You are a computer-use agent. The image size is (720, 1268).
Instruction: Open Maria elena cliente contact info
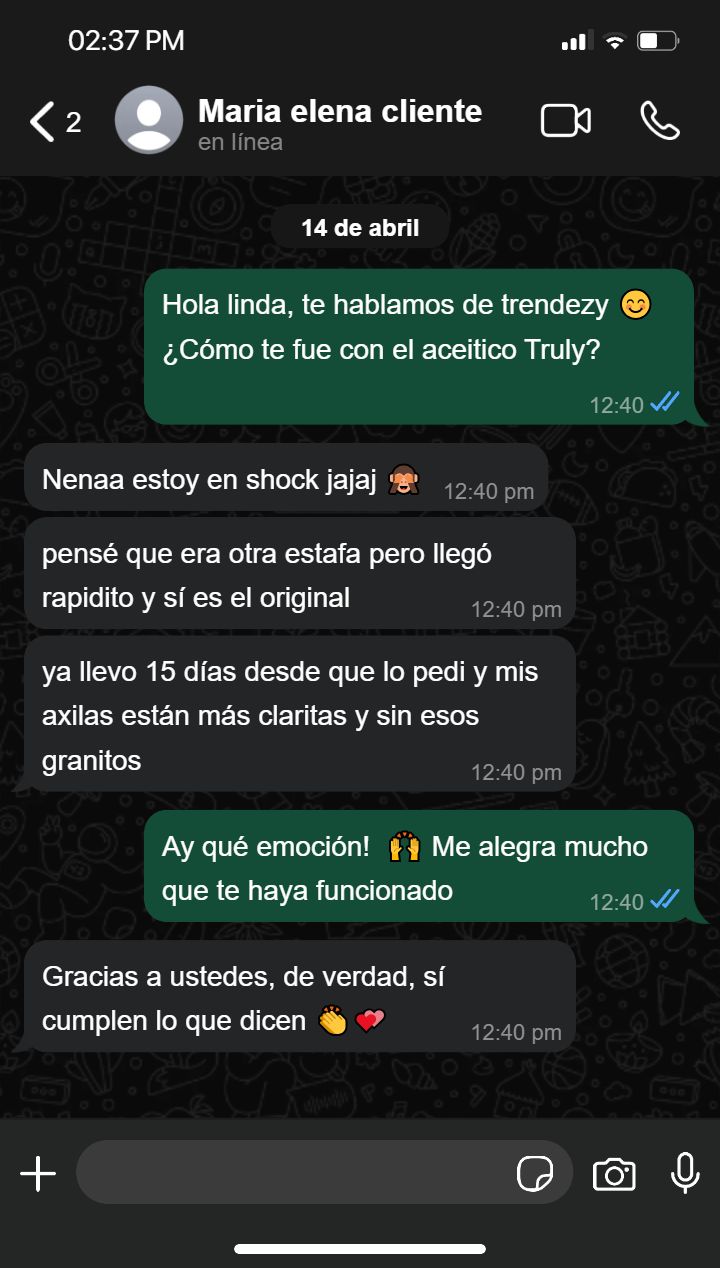tap(340, 123)
